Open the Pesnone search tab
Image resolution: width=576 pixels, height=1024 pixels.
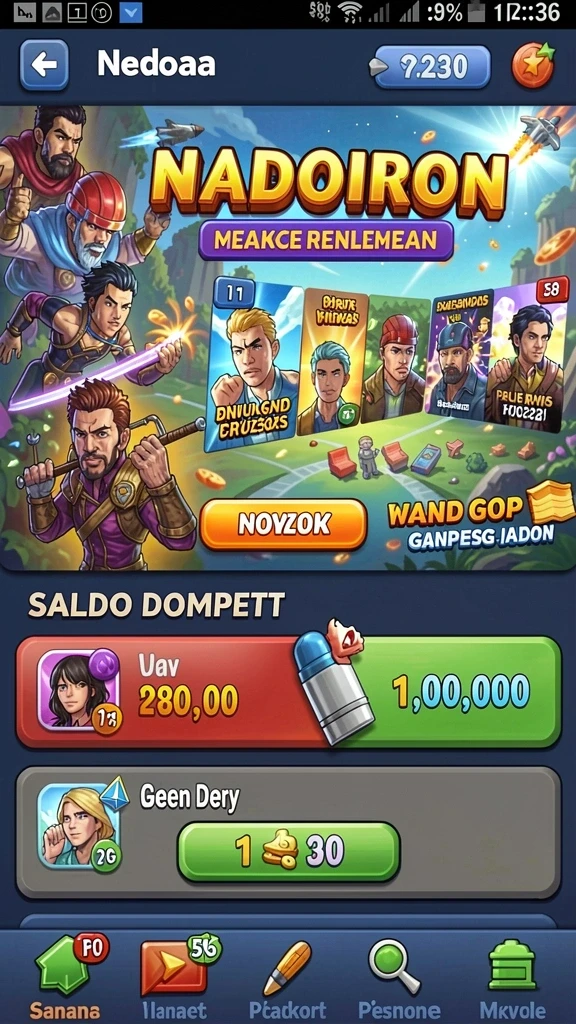click(397, 978)
